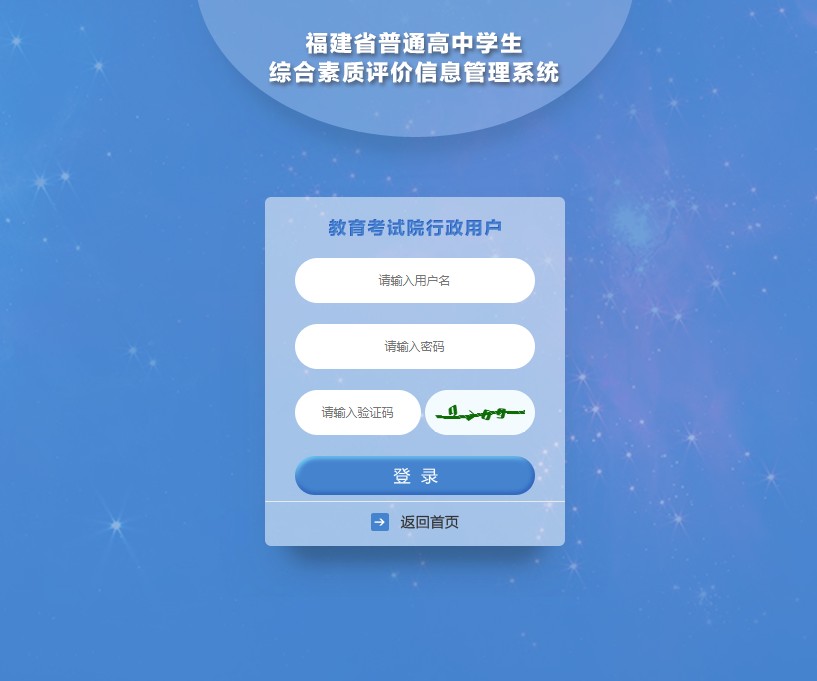Open the 返回首页 link
The height and width of the screenshot is (681, 817).
click(428, 522)
